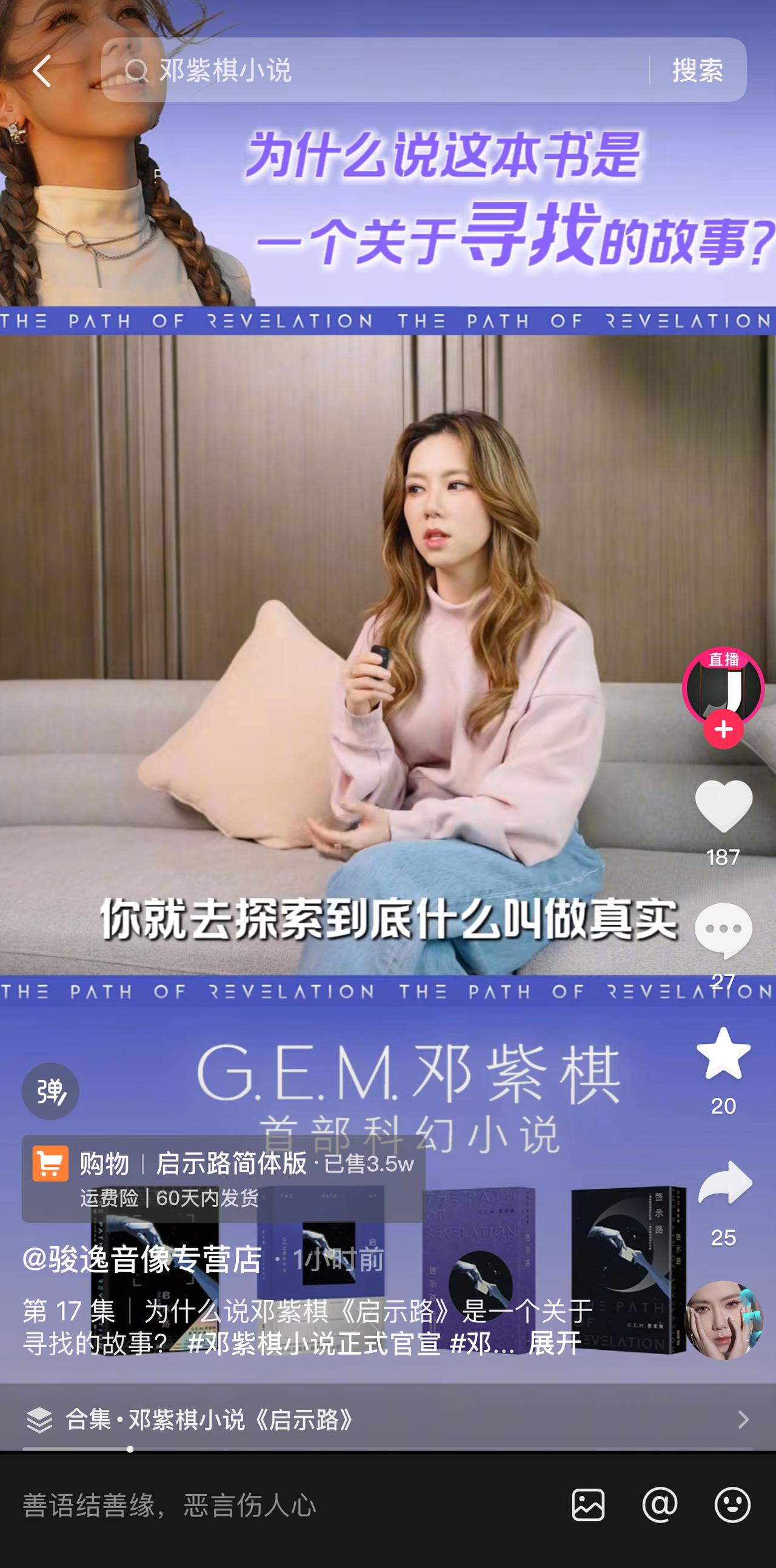Open the emoji picker
The height and width of the screenshot is (1568, 776).
click(x=732, y=1505)
